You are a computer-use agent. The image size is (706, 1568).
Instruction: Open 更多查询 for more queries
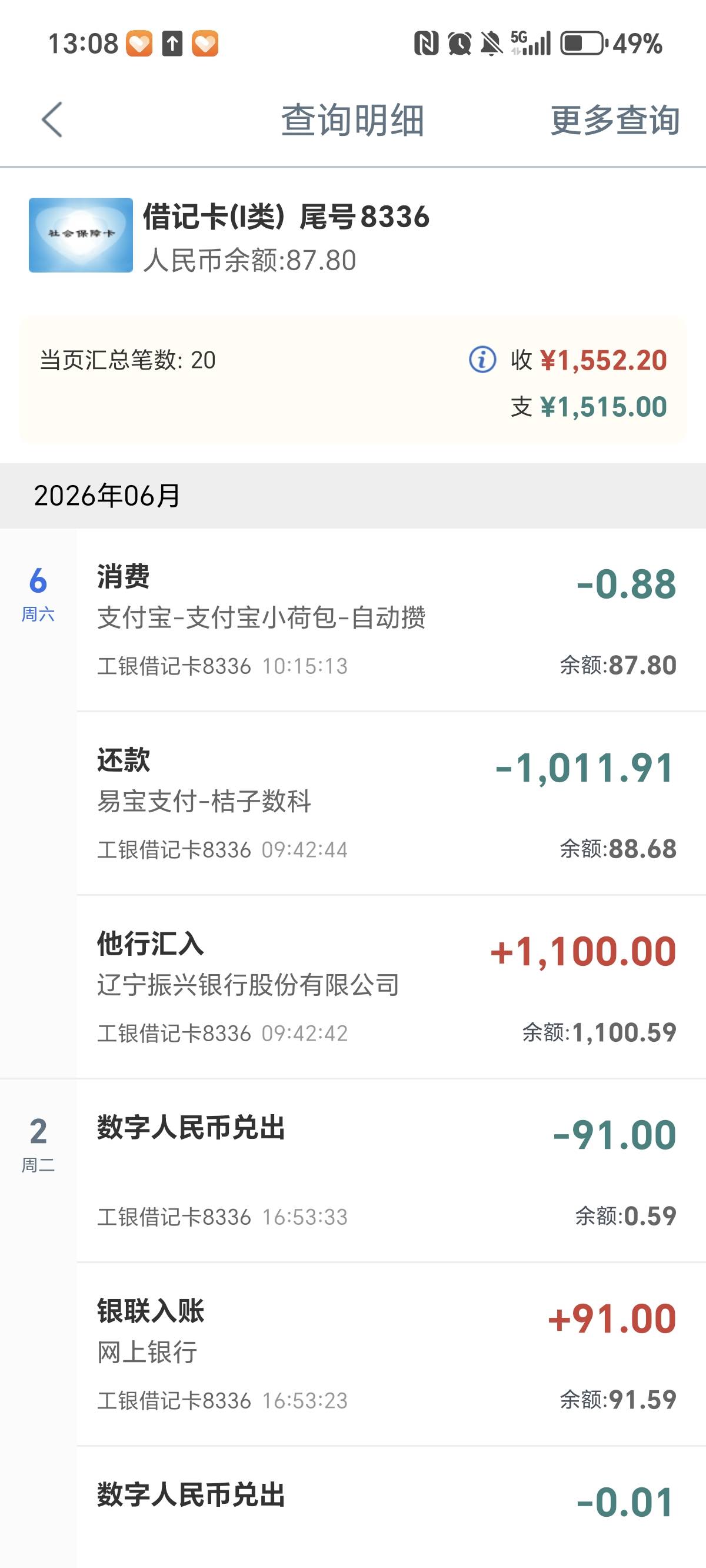click(x=615, y=120)
